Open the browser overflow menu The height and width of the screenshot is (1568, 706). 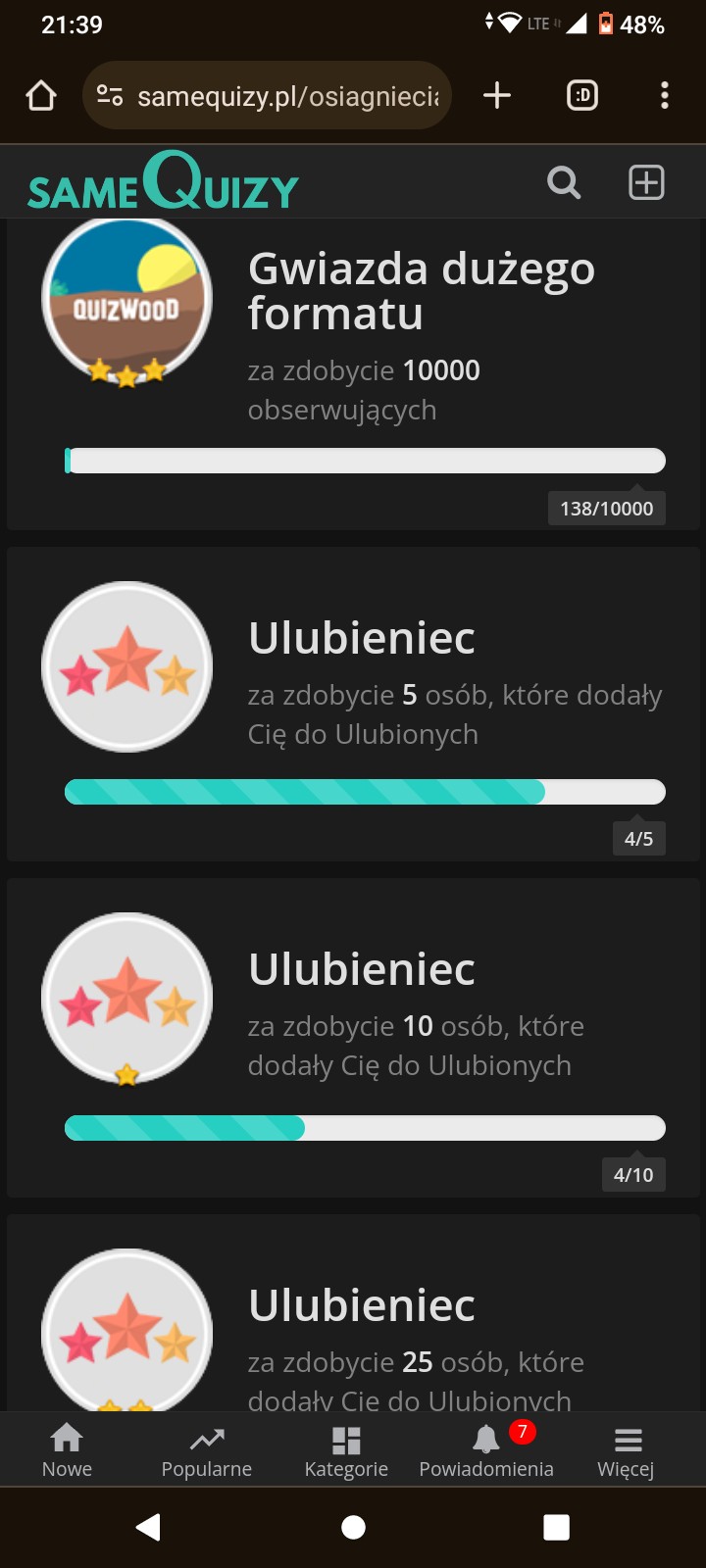click(665, 95)
